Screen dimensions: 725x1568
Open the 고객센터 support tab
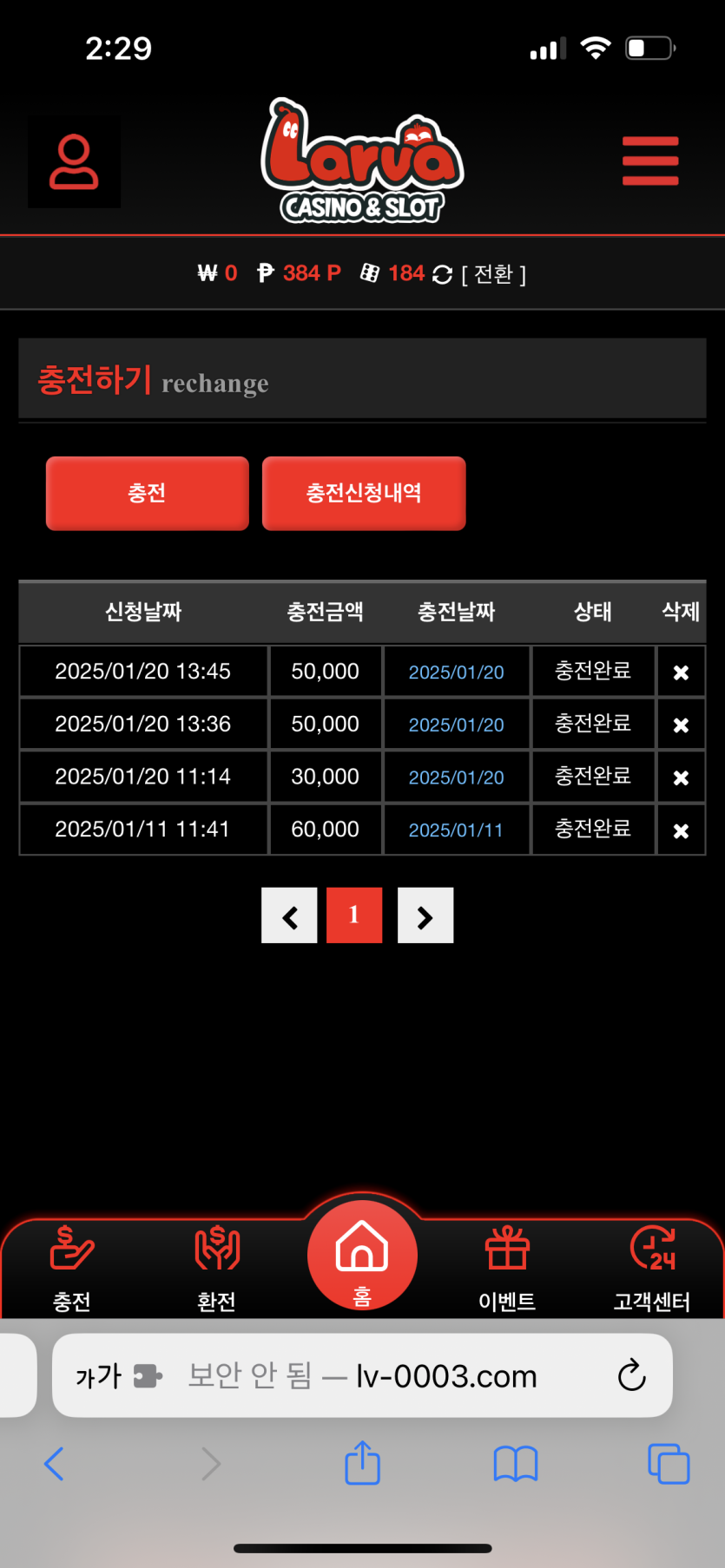[x=652, y=1267]
